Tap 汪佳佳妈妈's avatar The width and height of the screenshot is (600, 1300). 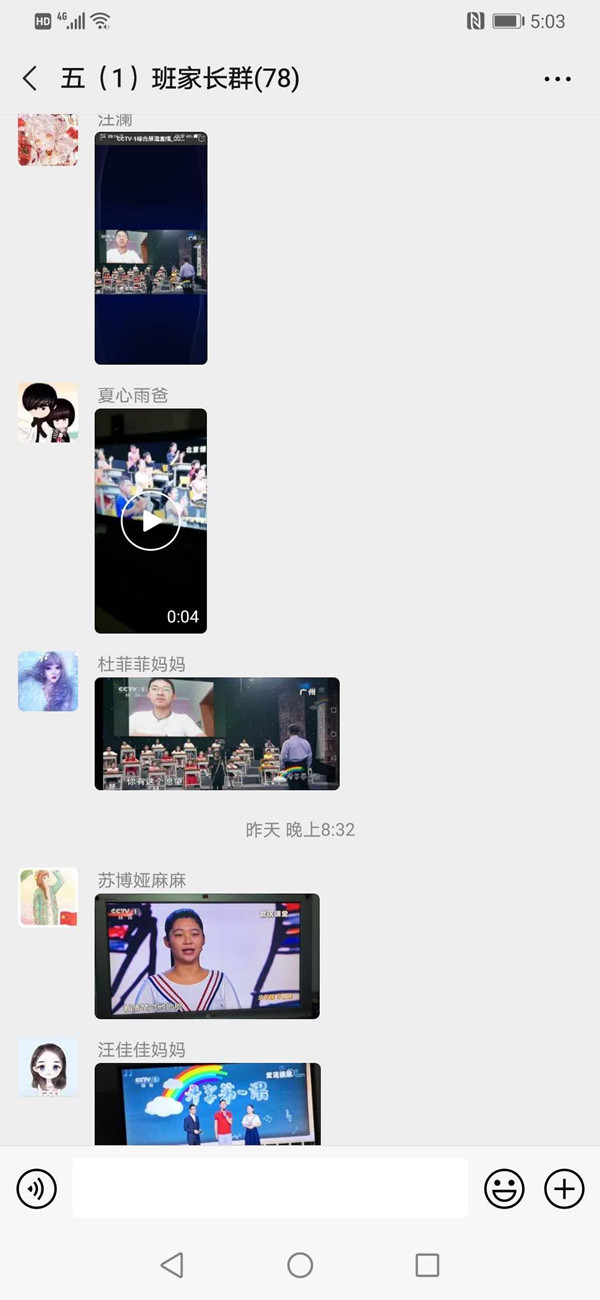(48, 1067)
